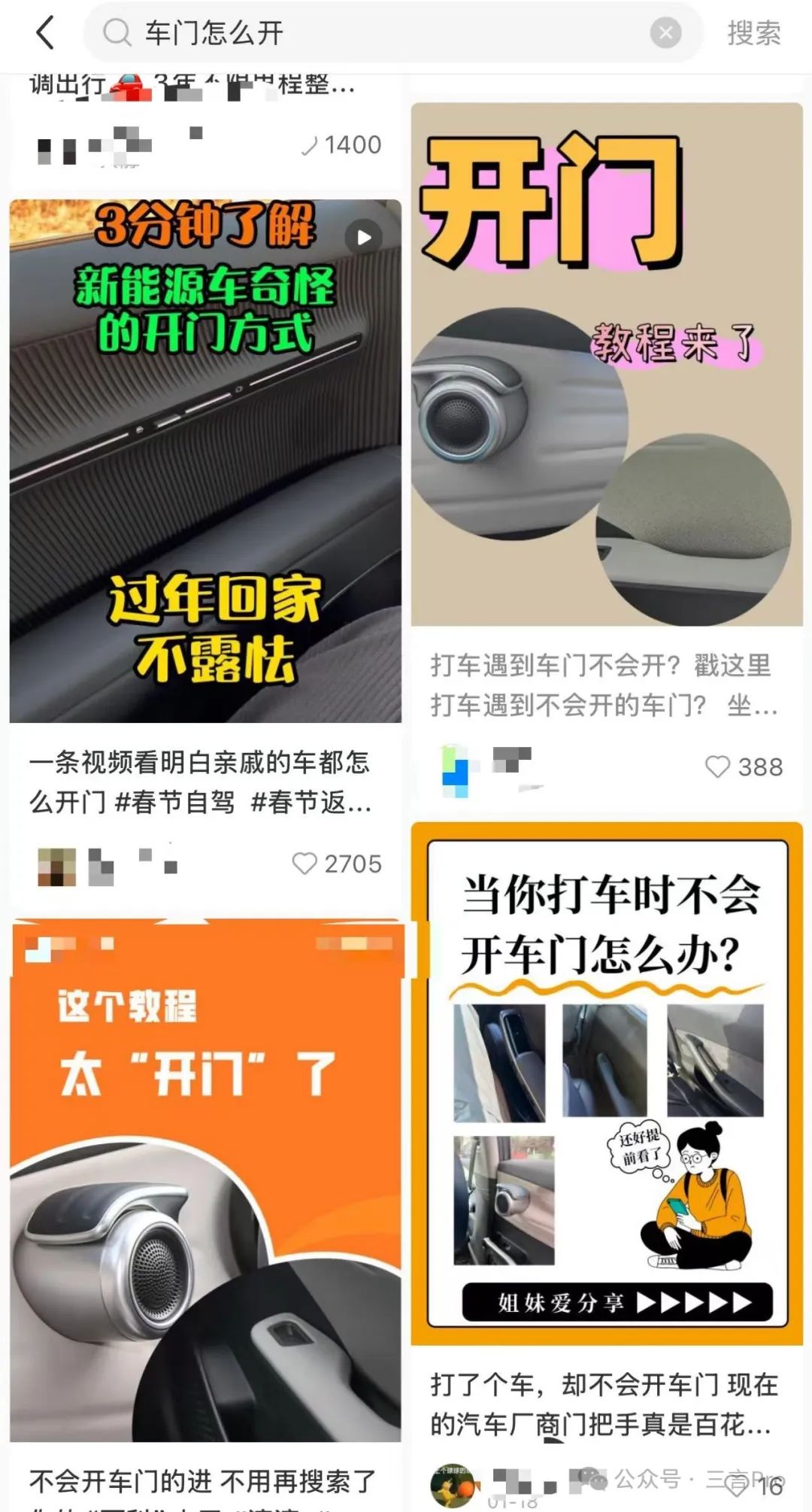Go back using the top-left arrow

pyautogui.click(x=45, y=33)
